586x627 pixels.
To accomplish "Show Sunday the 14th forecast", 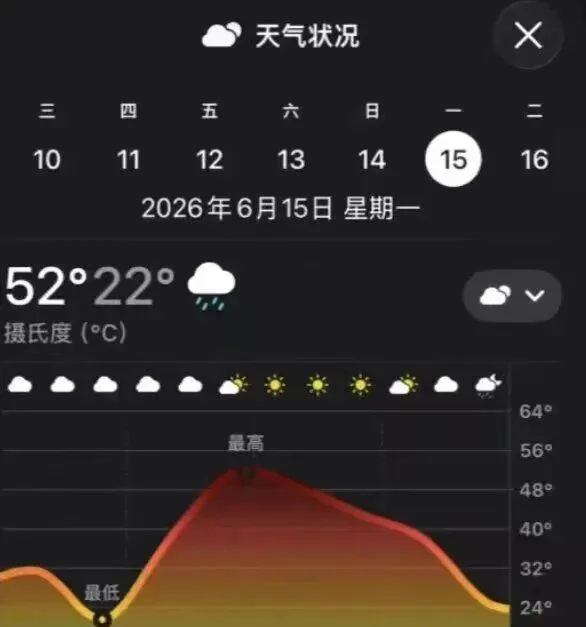I will click(372, 159).
